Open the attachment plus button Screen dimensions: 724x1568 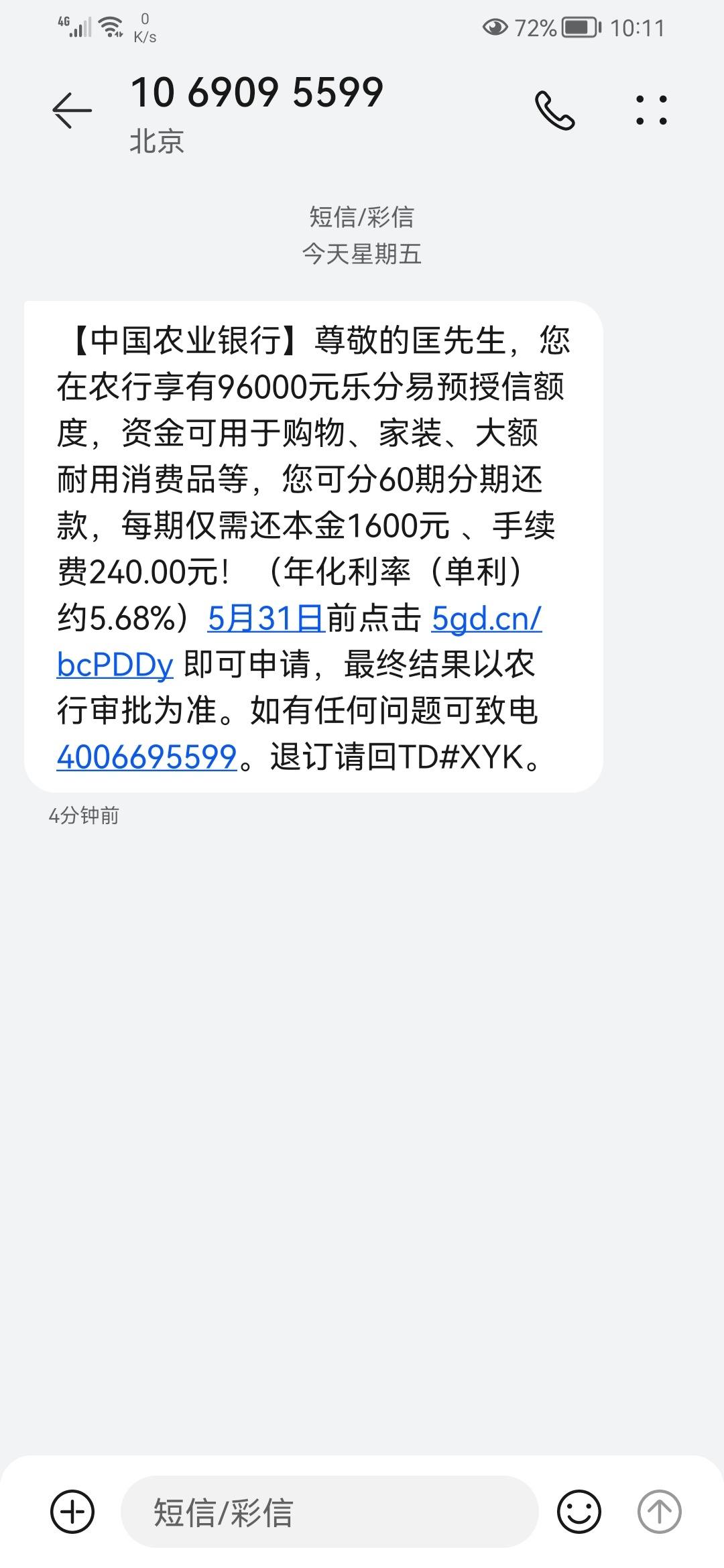click(72, 1512)
